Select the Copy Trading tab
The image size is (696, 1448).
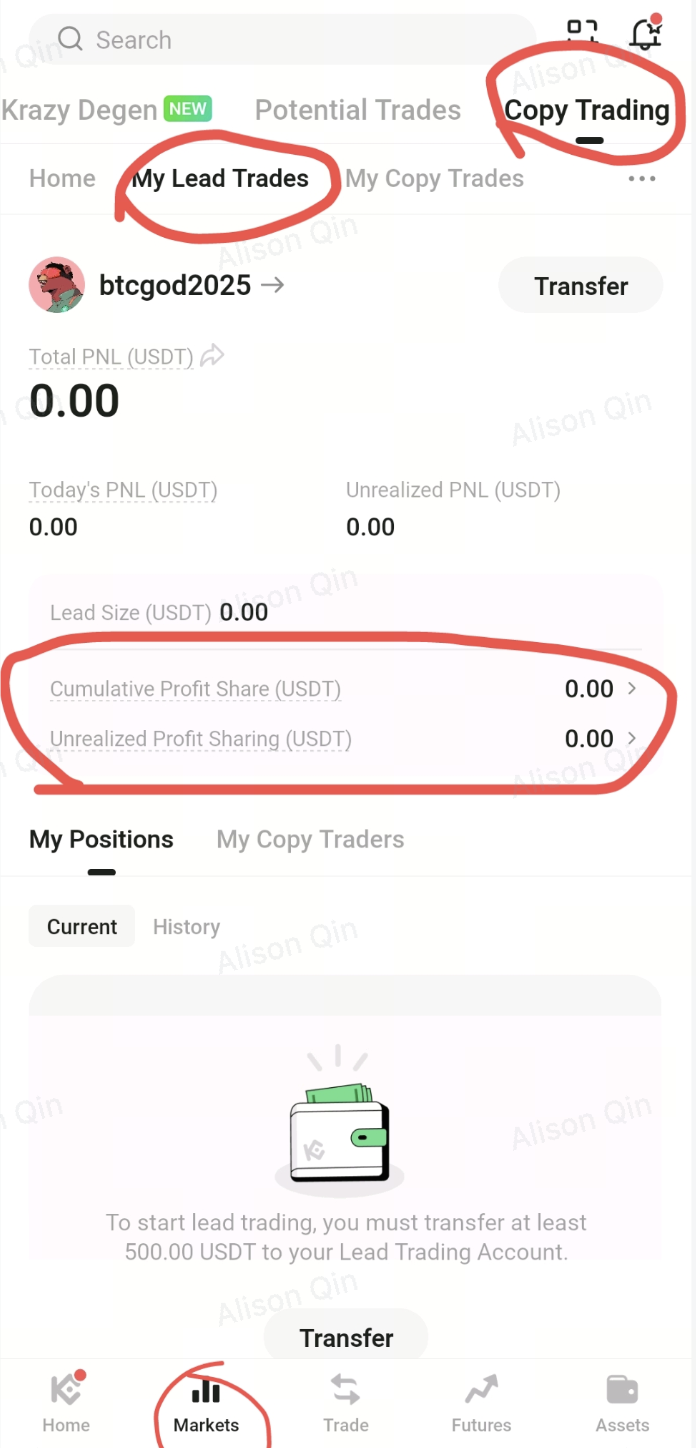[586, 110]
